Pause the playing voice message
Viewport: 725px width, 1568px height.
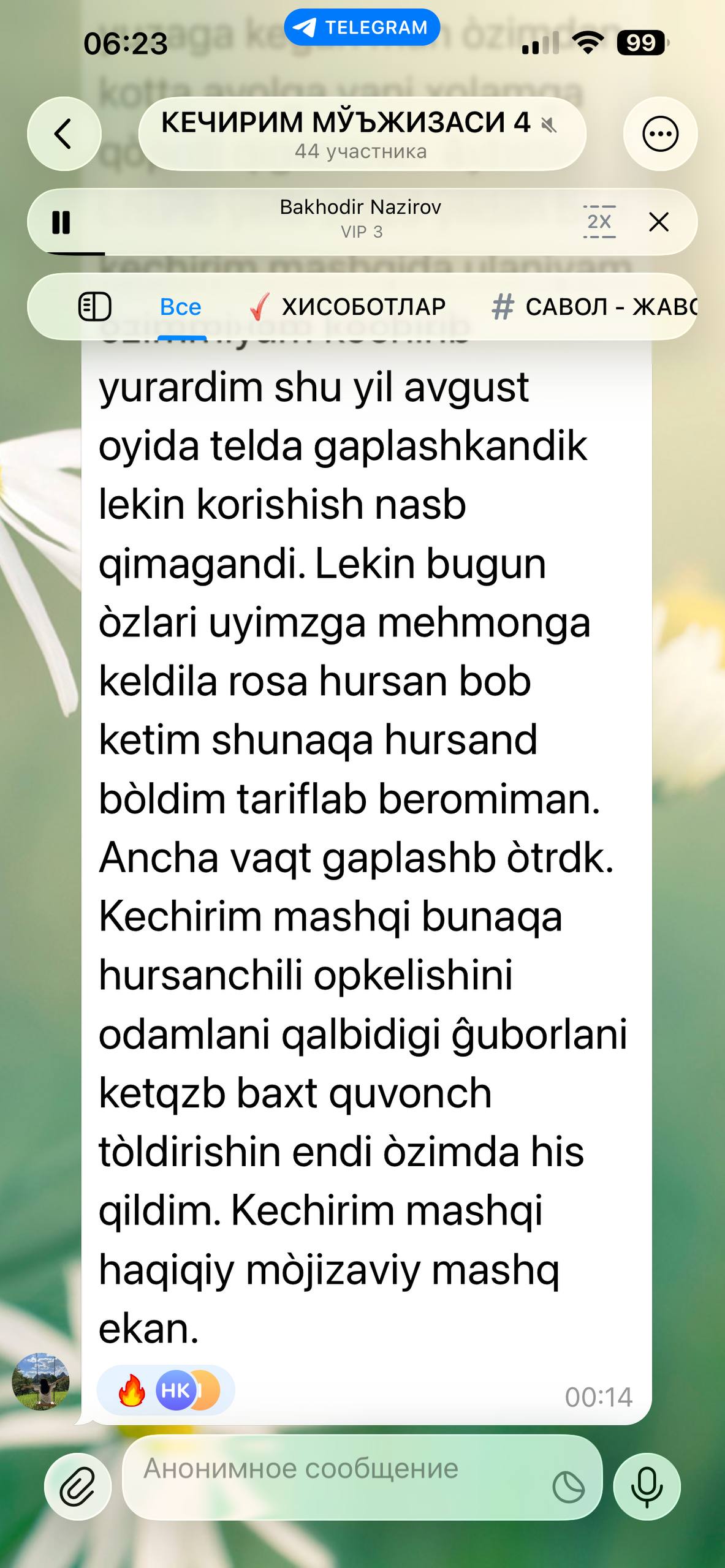(x=61, y=222)
